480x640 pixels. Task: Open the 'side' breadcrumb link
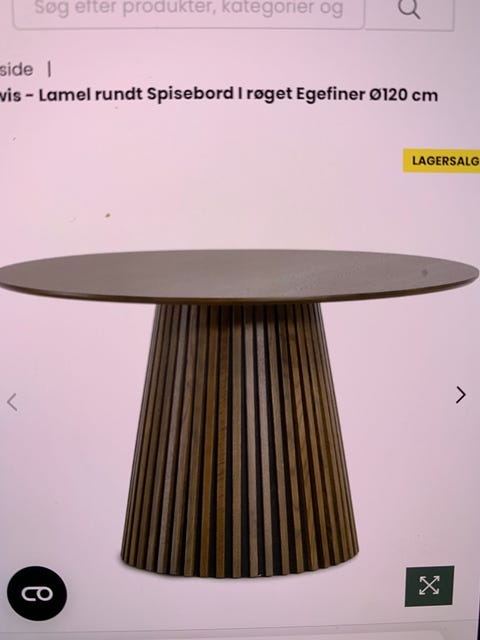click(x=16, y=69)
